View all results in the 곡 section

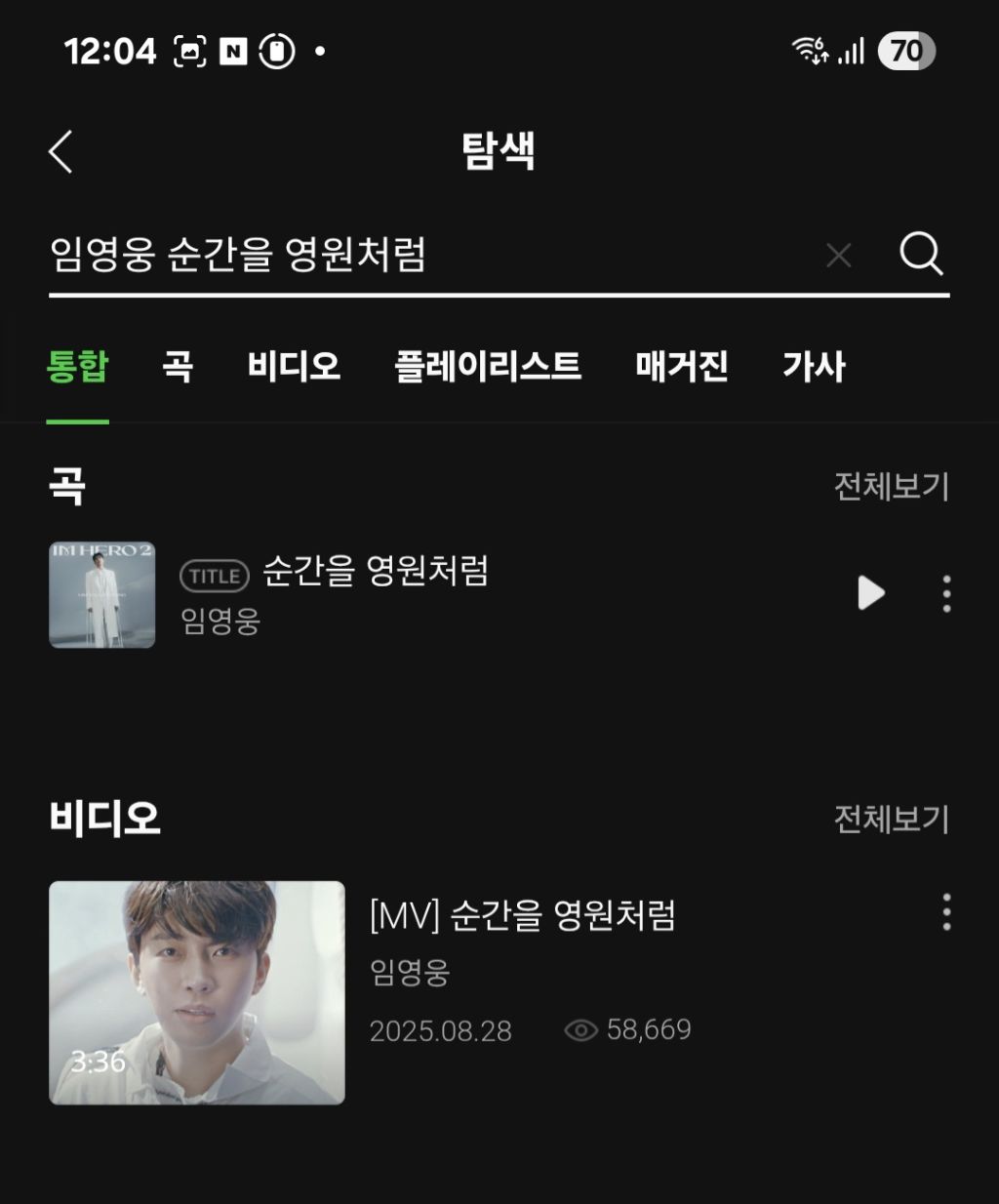tap(891, 486)
